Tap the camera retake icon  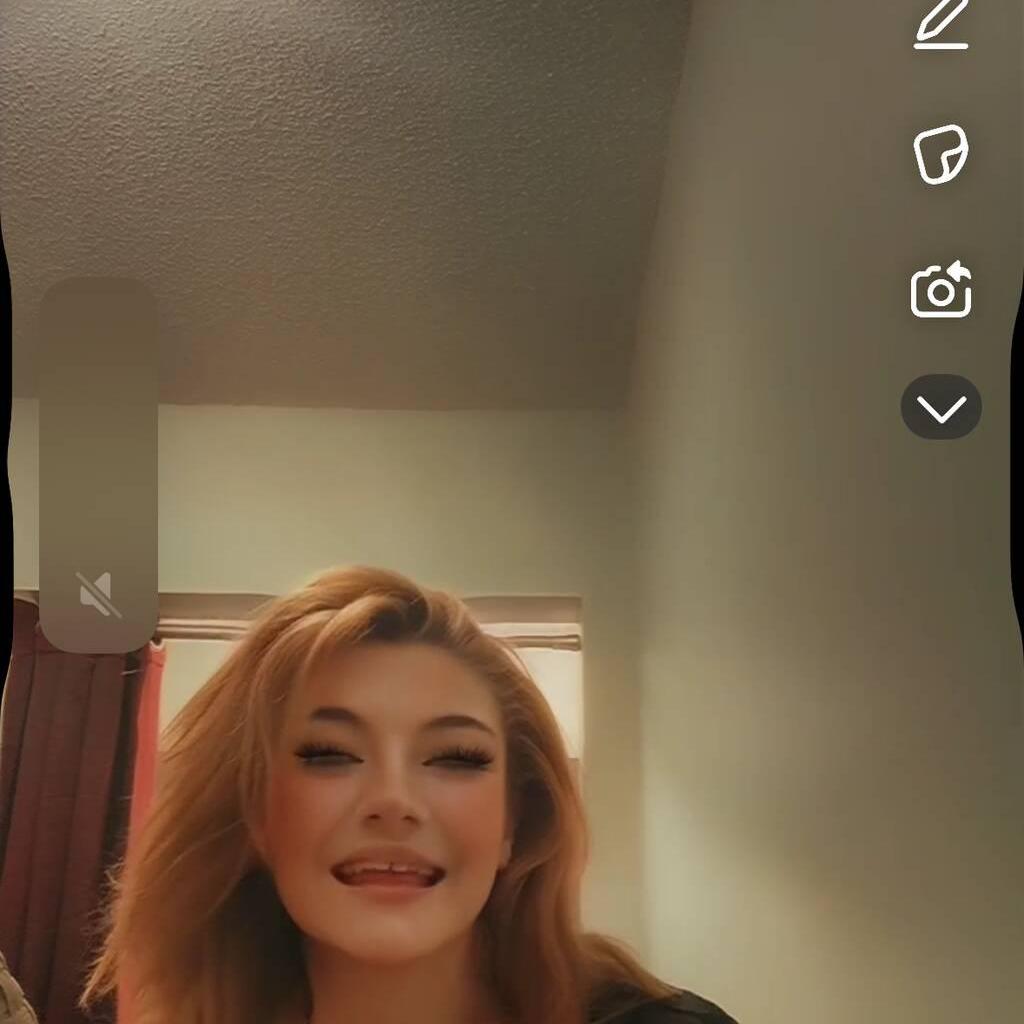pos(941,291)
